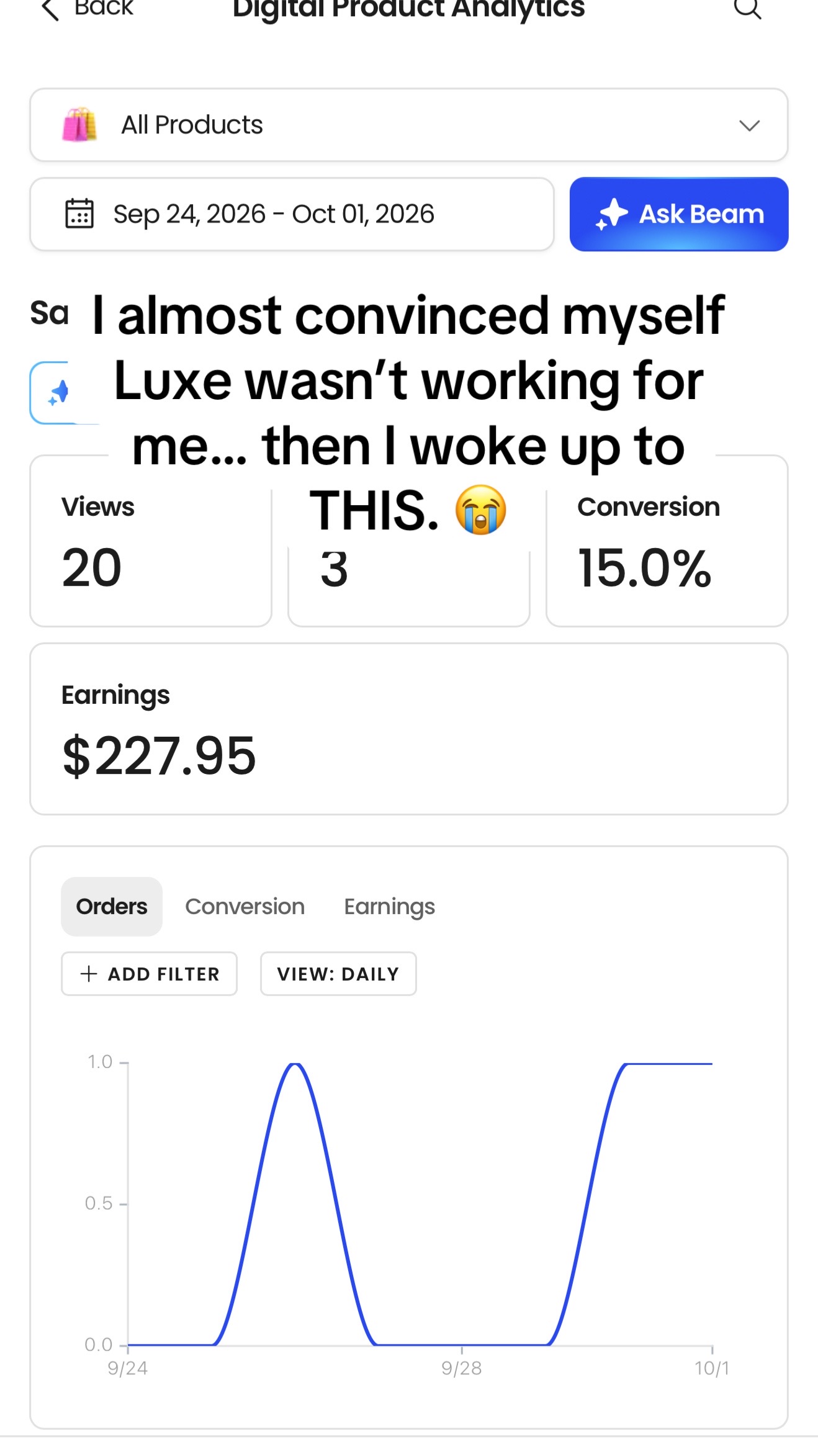Go back to the previous screen
The image size is (818, 1456).
click(x=87, y=9)
